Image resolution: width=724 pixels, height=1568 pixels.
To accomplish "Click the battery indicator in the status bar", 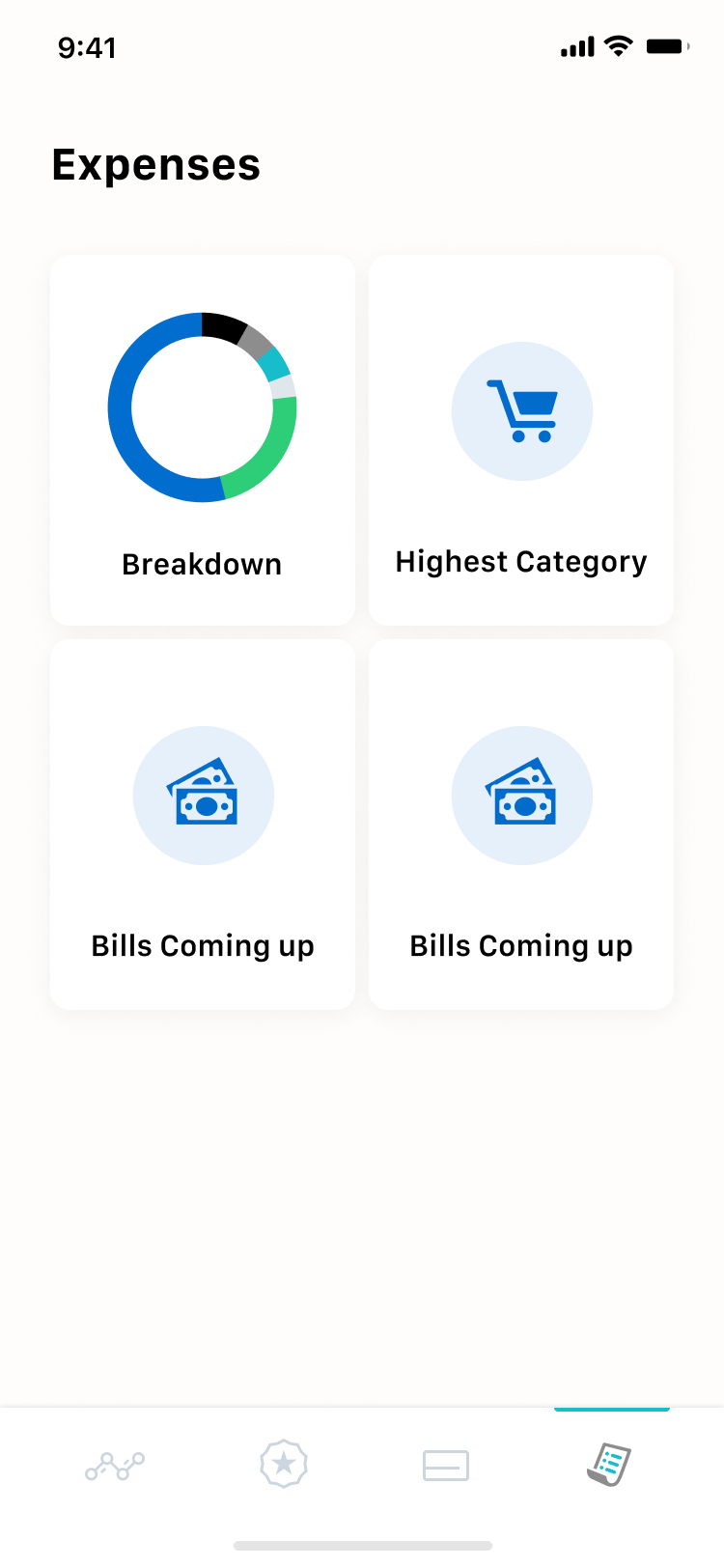I will pyautogui.click(x=668, y=45).
